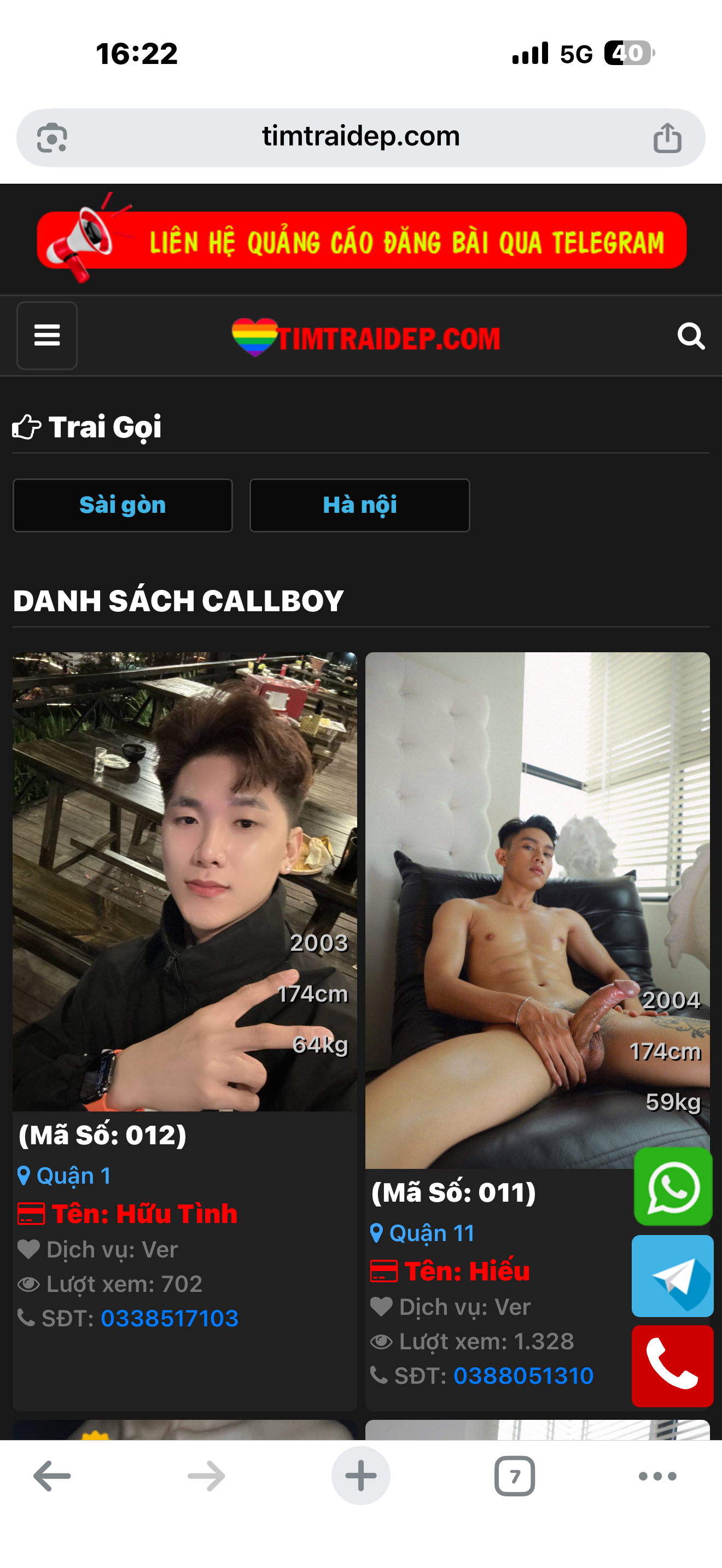Tap the timtraidep.com address bar
Image resolution: width=722 pixels, height=1568 pixels.
360,137
